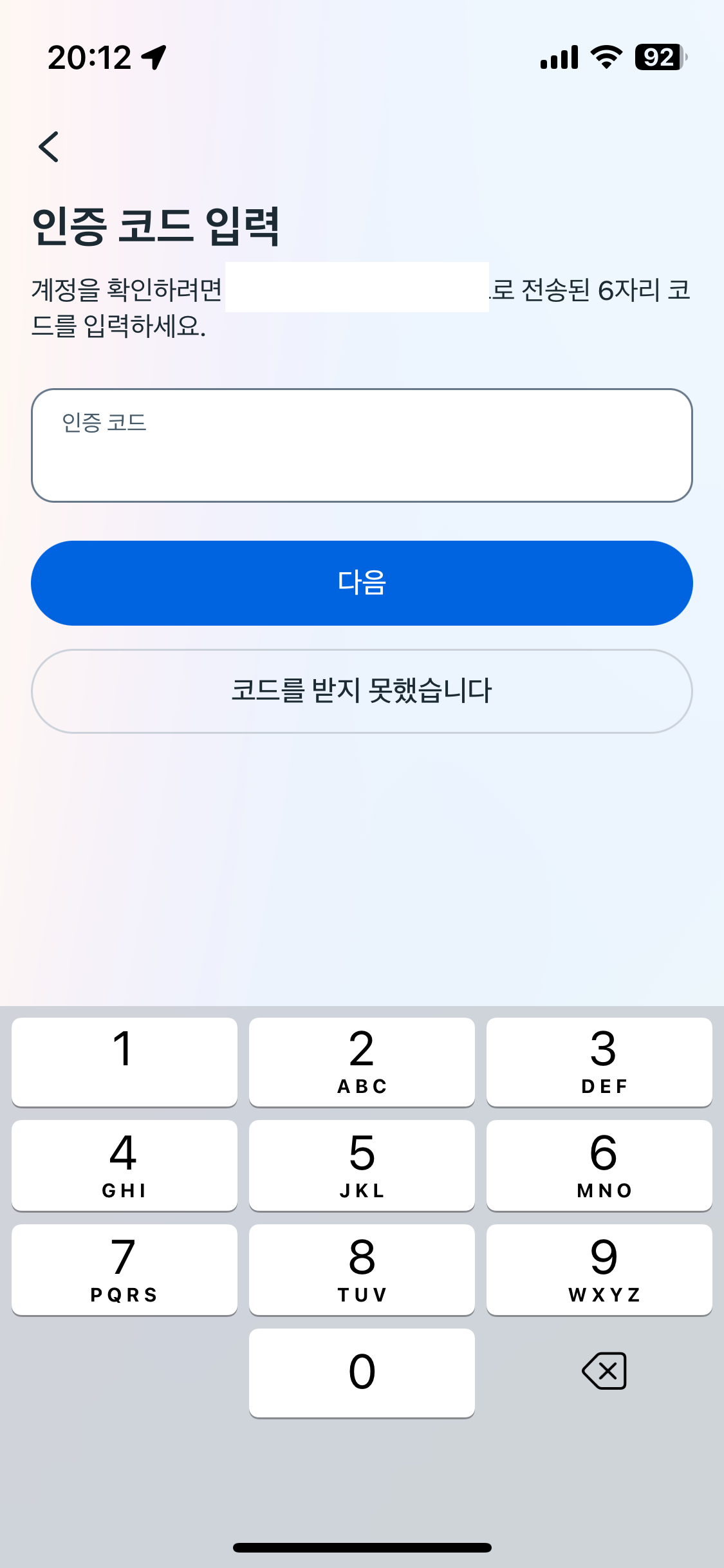Tap the number 3 DEF key
The height and width of the screenshot is (1568, 724).
pos(599,1062)
